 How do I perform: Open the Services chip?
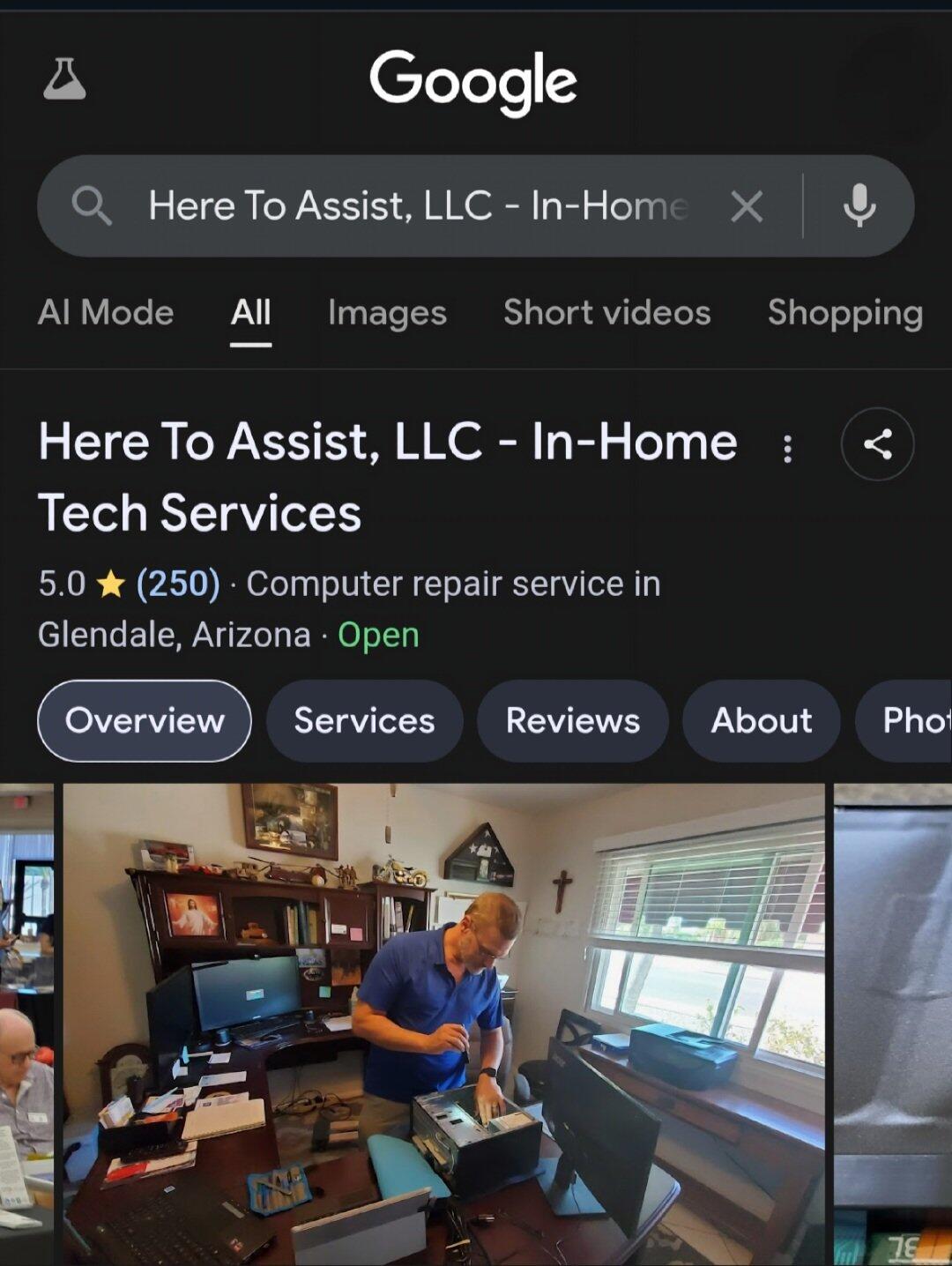tap(364, 721)
